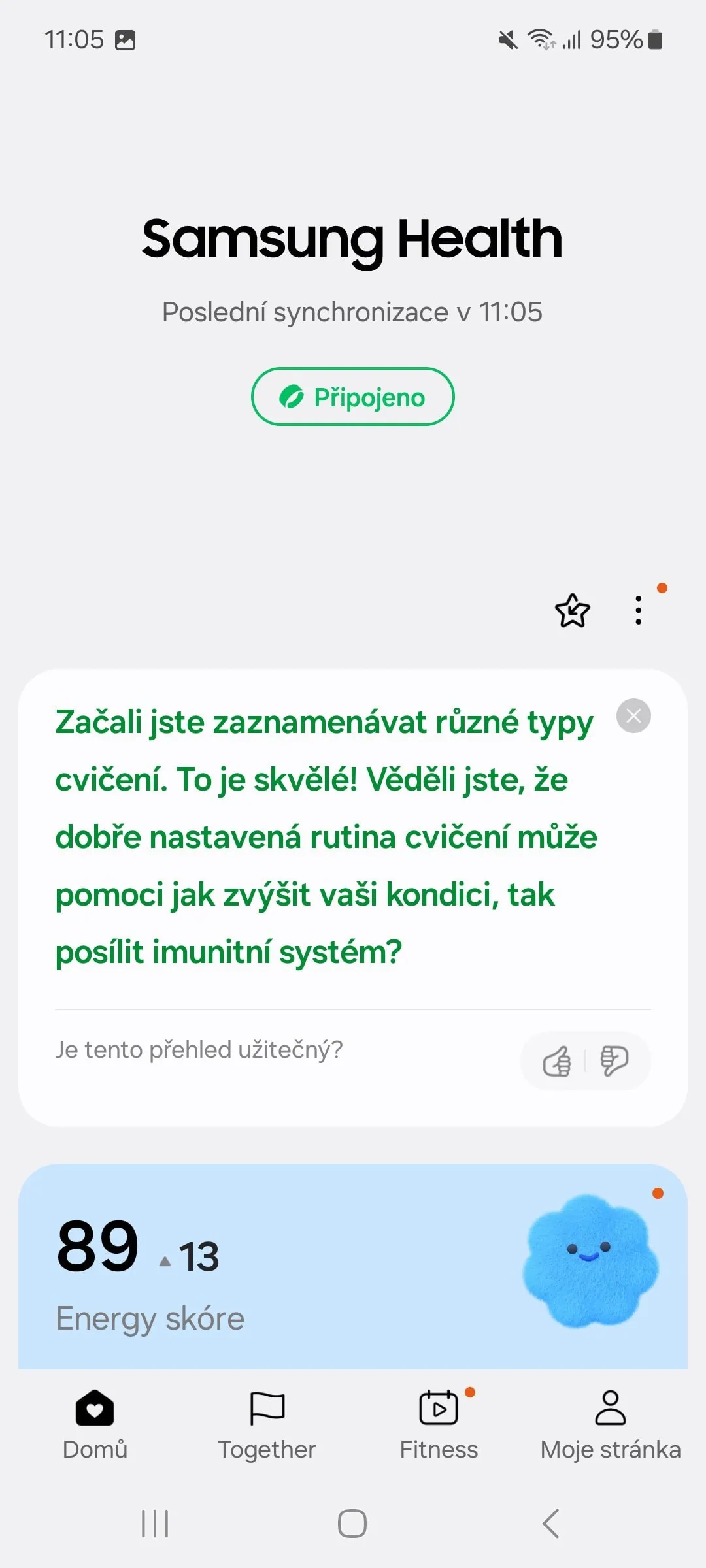Give thumbs down to the insight
Viewport: 706px width, 1568px height.
point(614,1061)
